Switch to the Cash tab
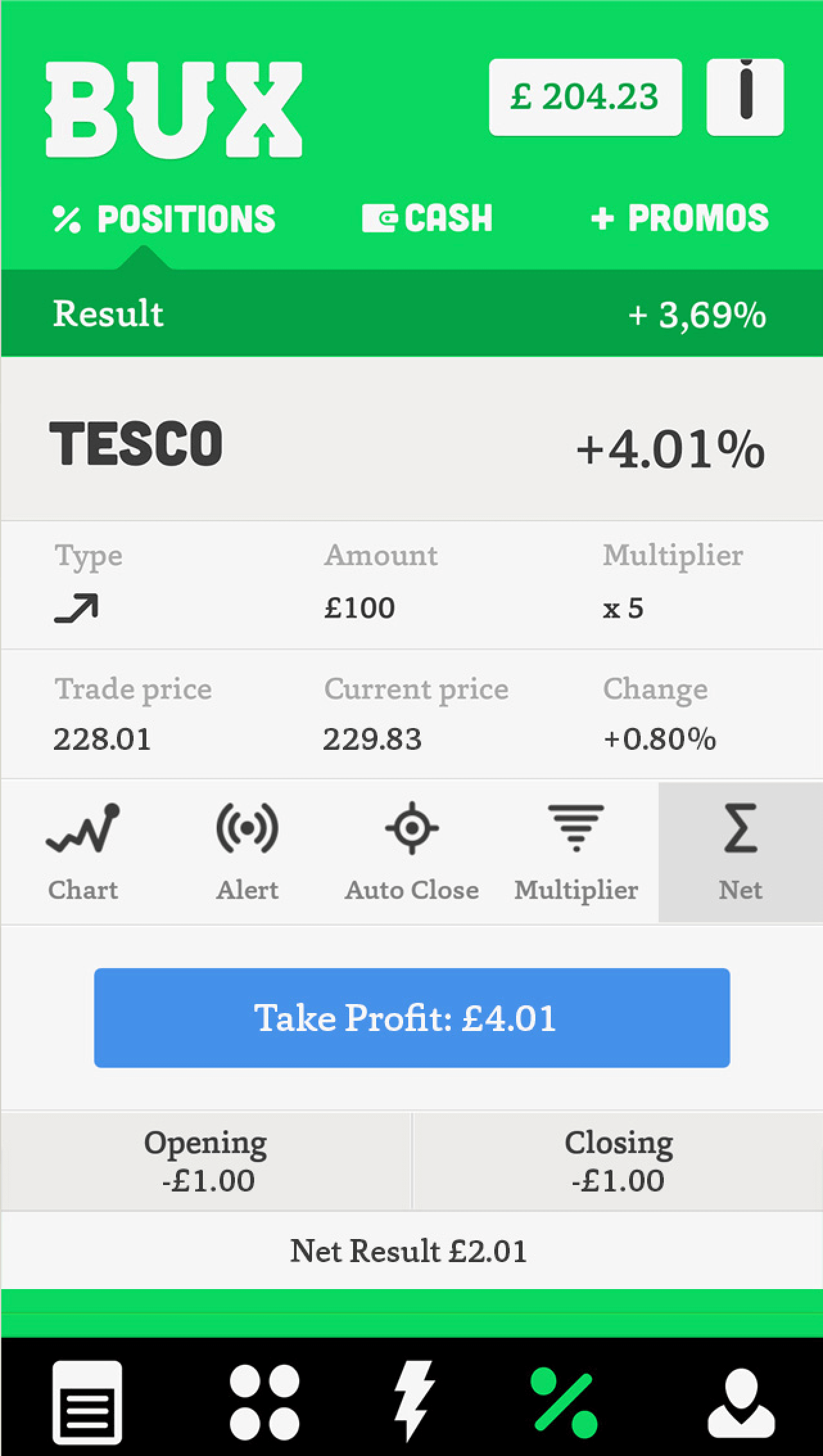Screen dimensions: 823x1456 (x=428, y=218)
